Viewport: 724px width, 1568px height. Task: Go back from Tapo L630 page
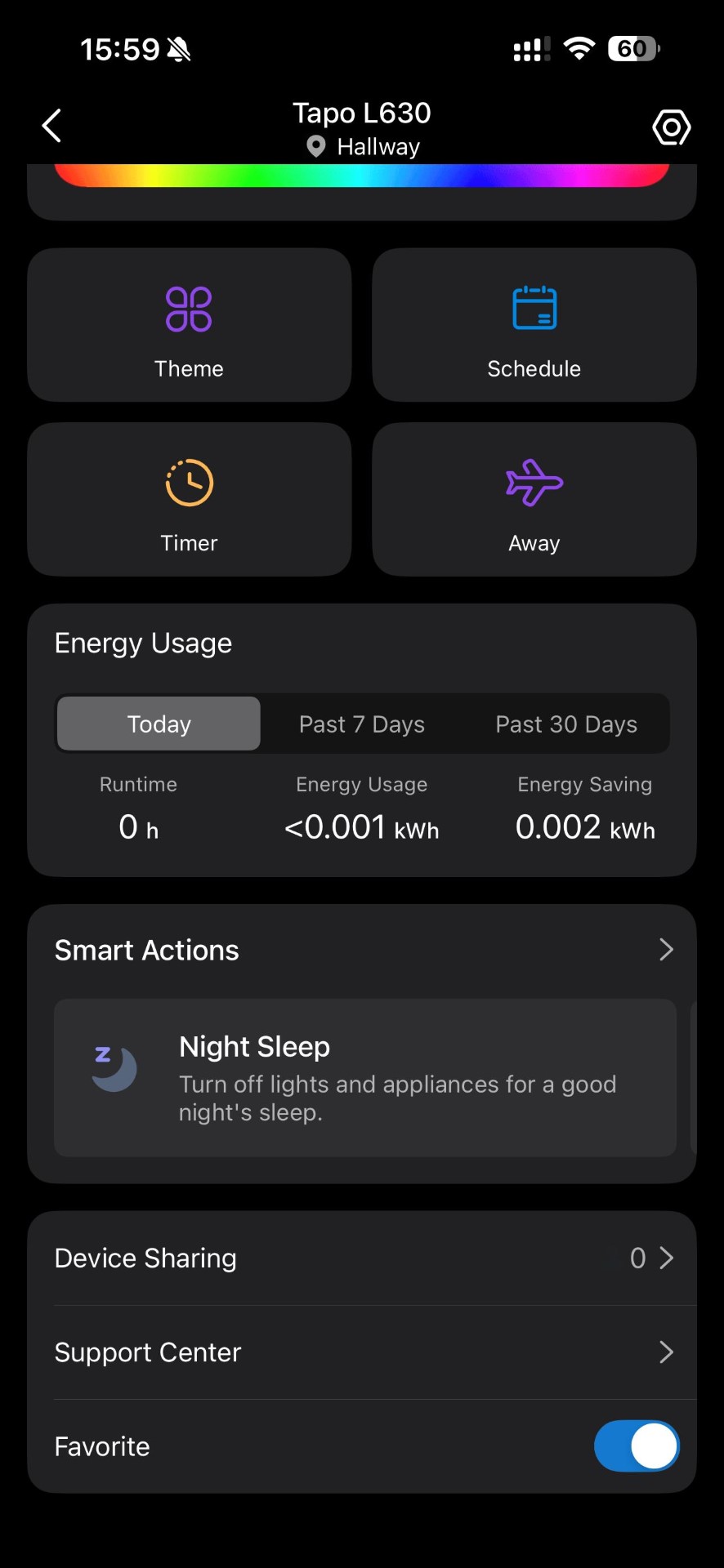click(x=51, y=126)
